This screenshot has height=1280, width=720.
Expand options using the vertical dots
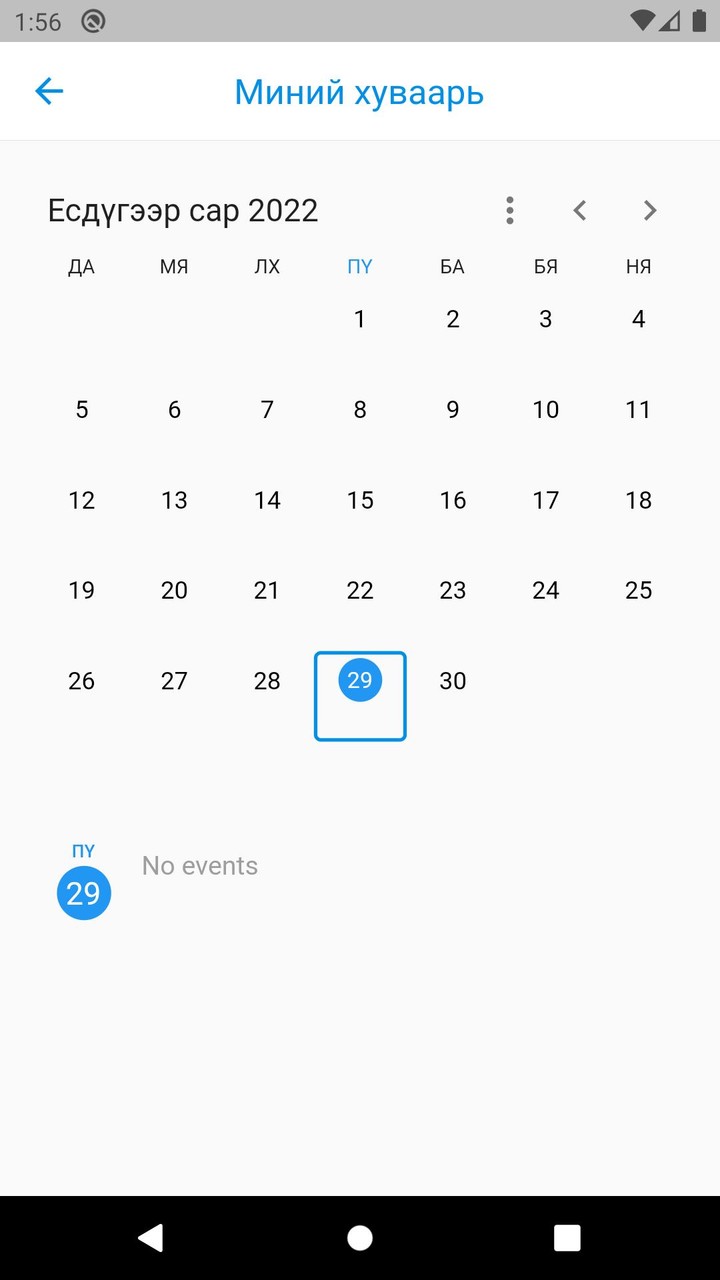(x=509, y=210)
